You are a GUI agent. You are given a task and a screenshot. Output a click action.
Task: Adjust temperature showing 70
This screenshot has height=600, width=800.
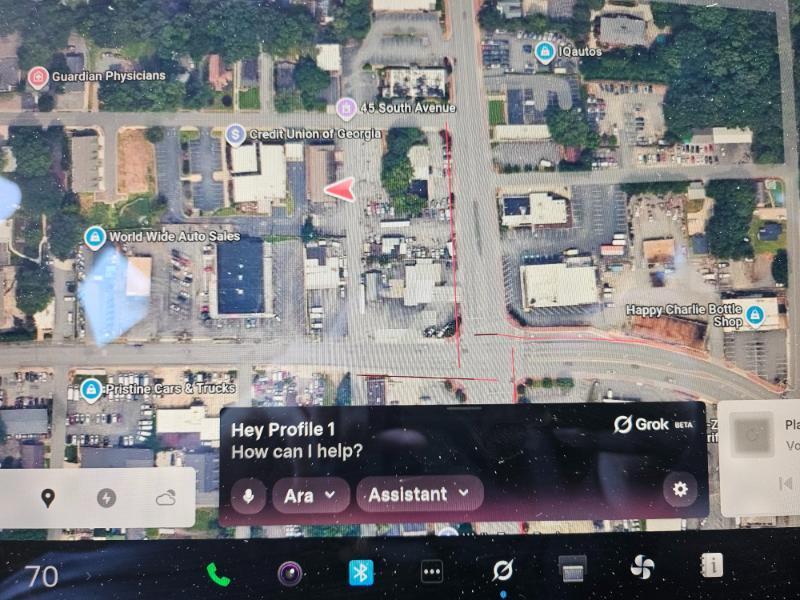coord(42,576)
